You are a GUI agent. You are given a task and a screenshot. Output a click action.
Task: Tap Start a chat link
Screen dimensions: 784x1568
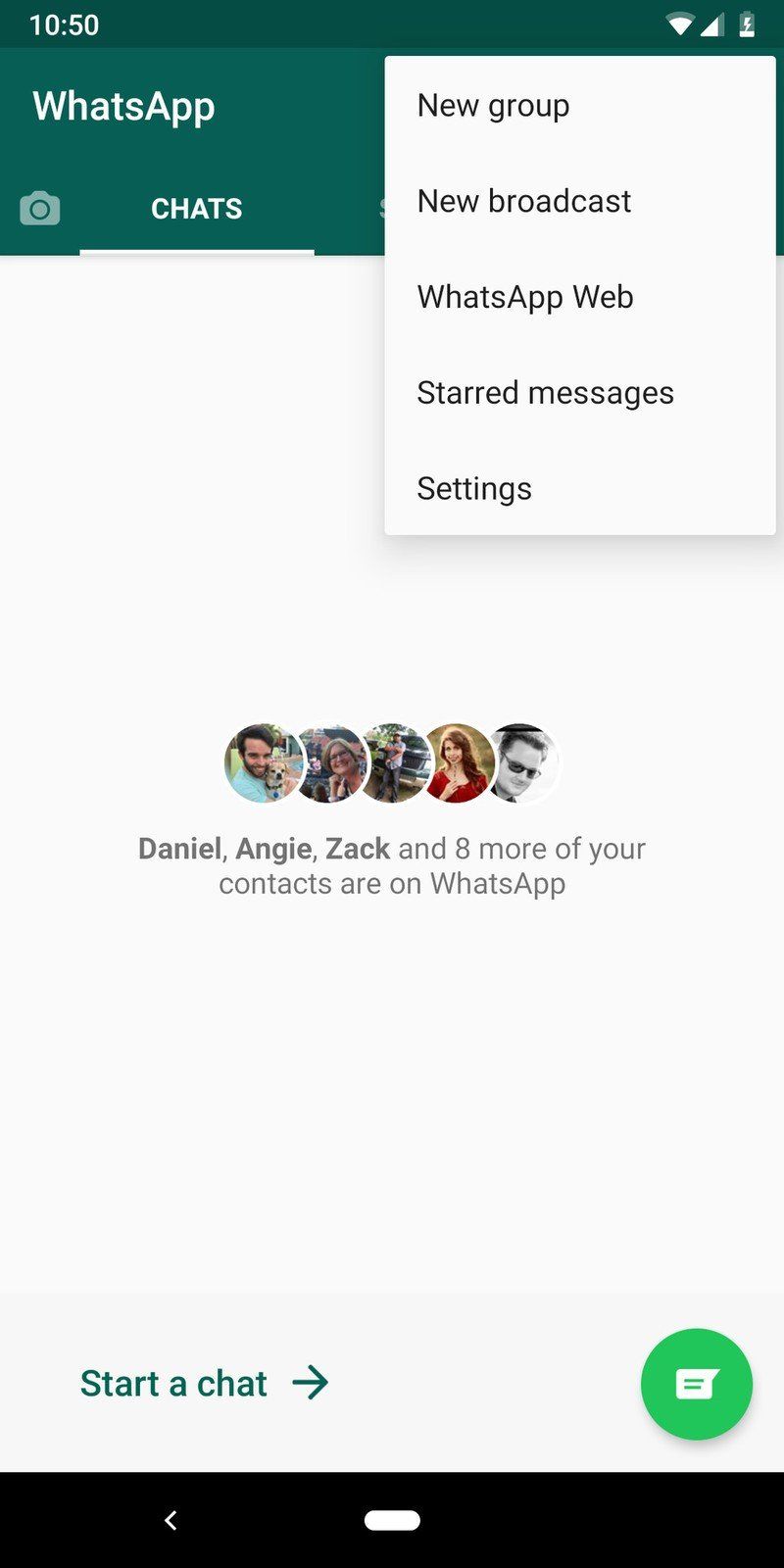(x=173, y=1384)
